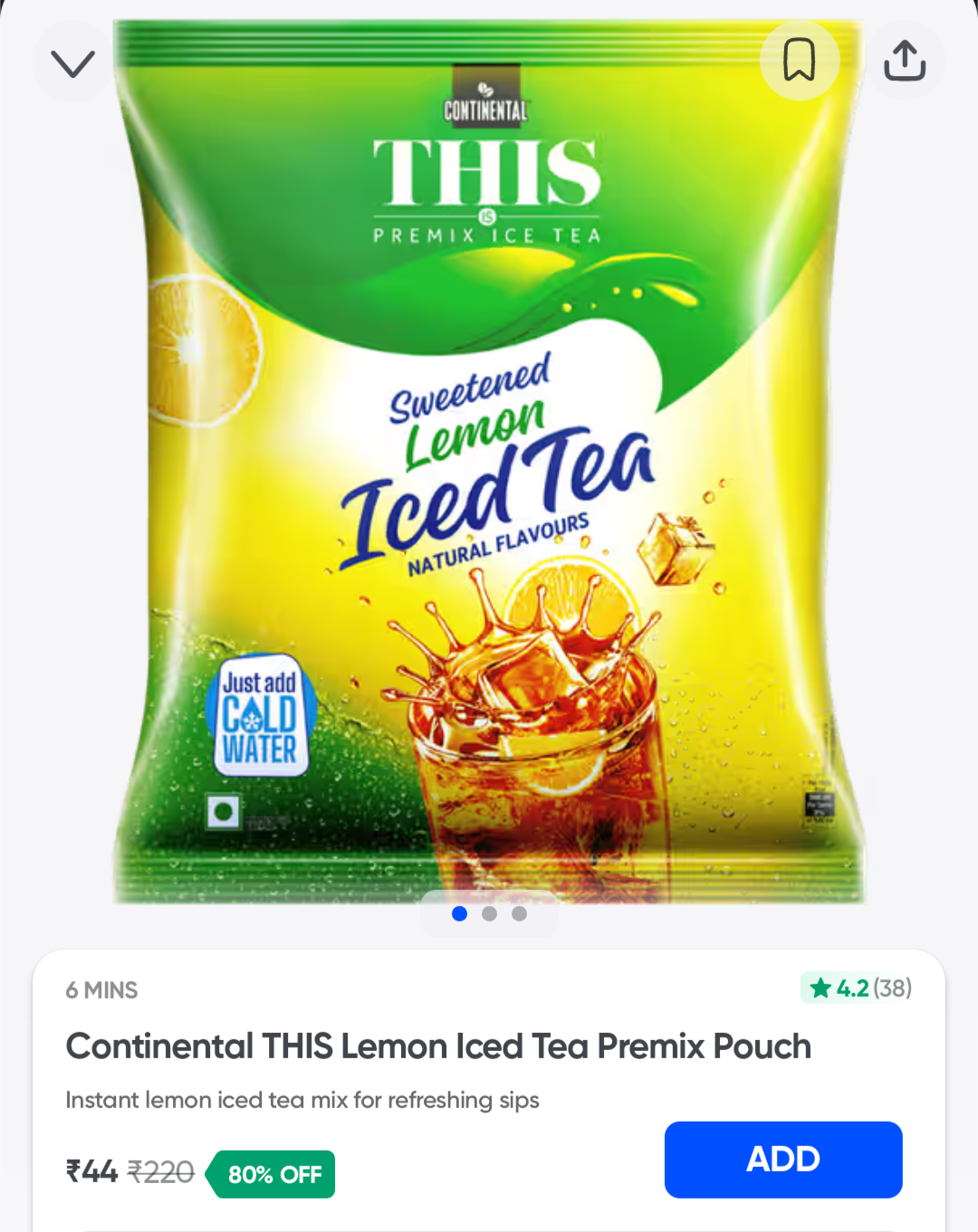Collapse the product detail sheet
978x1232 pixels.
72,62
